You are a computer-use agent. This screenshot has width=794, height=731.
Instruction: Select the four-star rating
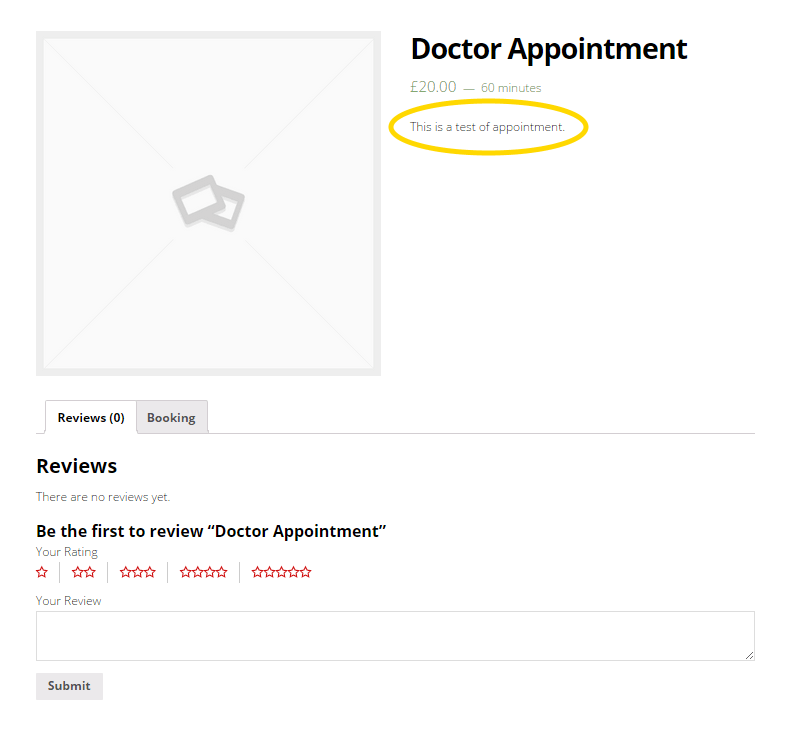point(204,573)
